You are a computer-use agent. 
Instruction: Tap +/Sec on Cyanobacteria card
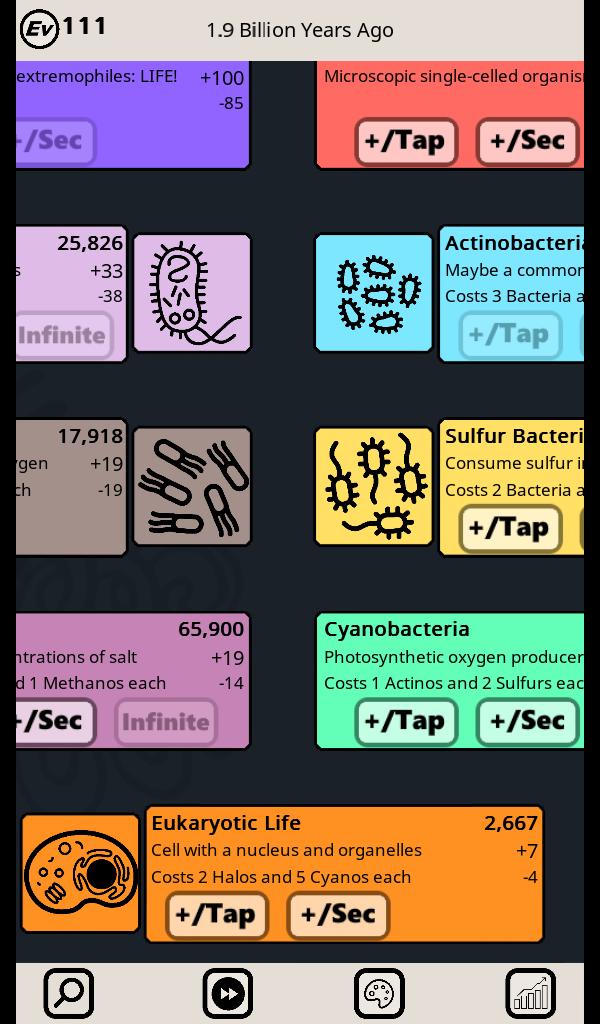click(x=527, y=721)
